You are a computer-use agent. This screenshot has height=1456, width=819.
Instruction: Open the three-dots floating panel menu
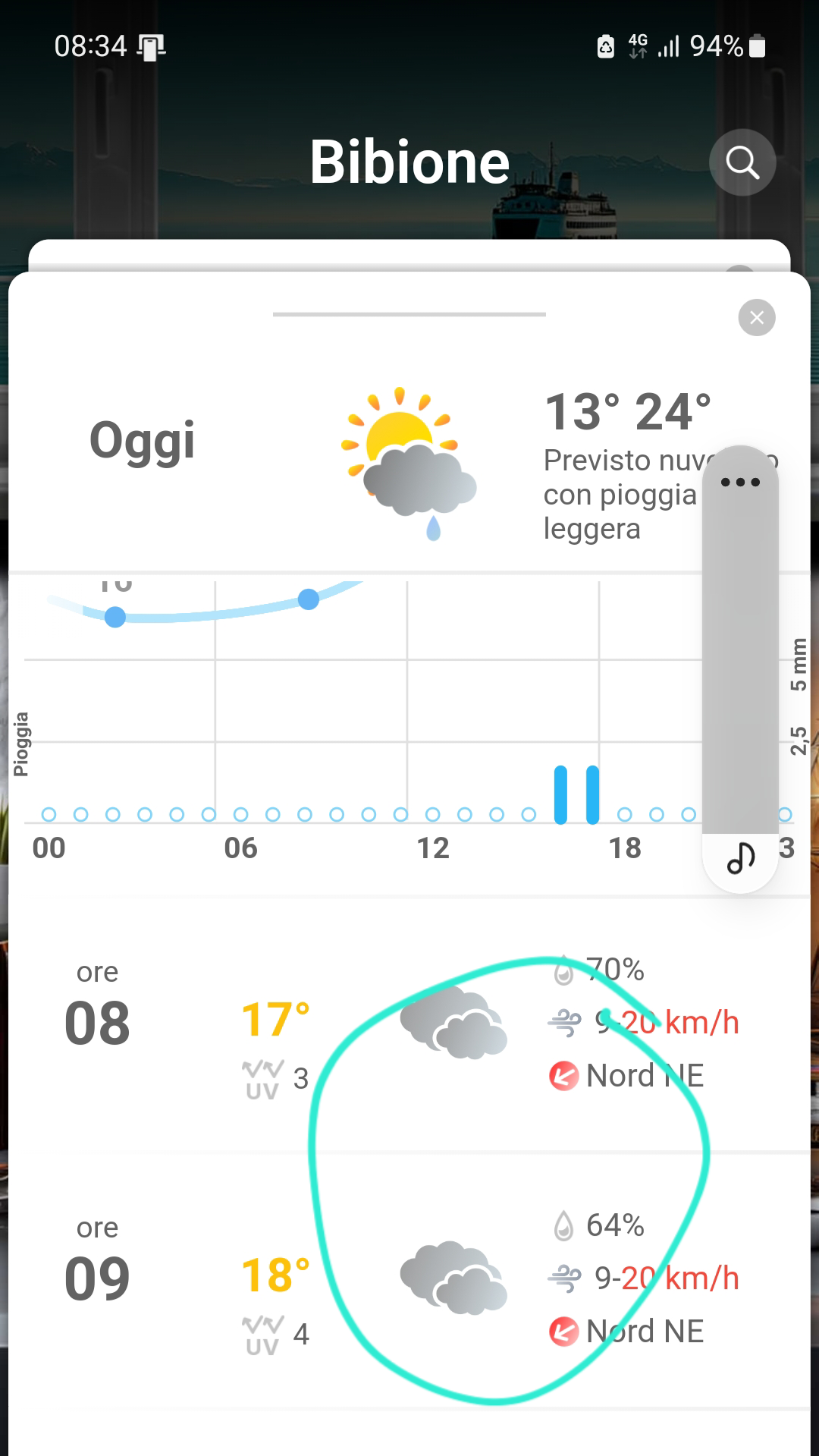coord(740,483)
